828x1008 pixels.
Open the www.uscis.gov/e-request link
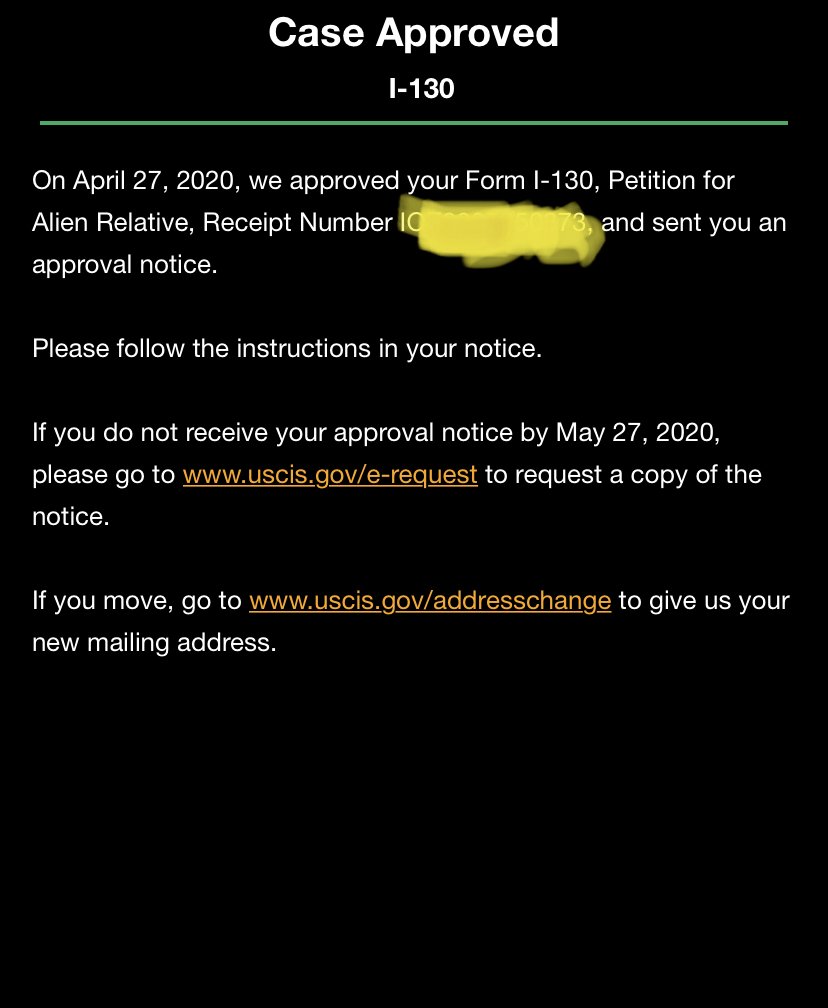tap(330, 474)
